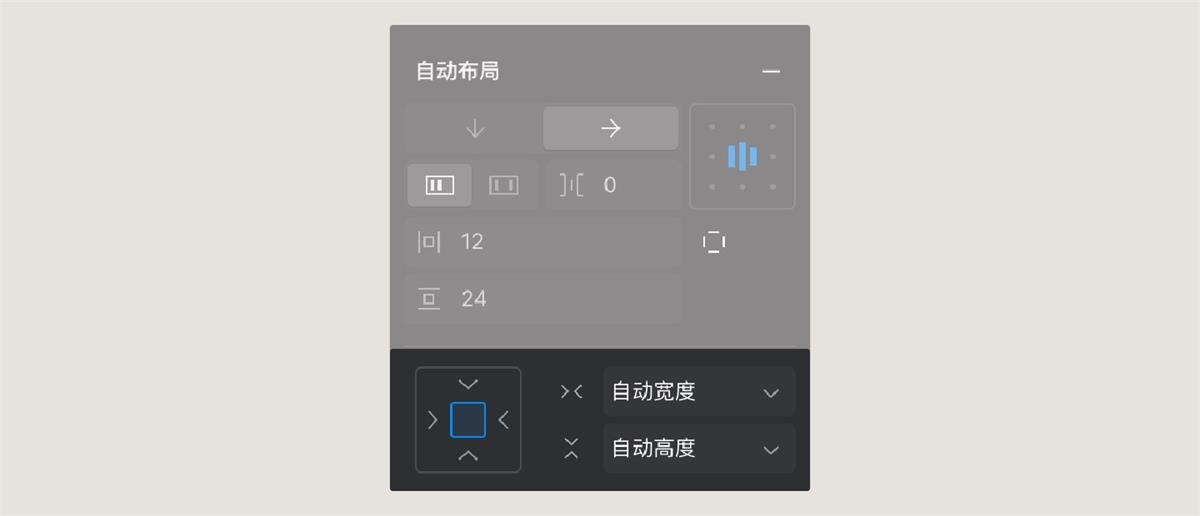1200x516 pixels.
Task: Set layout direction to vertical down arrow
Action: pos(475,129)
